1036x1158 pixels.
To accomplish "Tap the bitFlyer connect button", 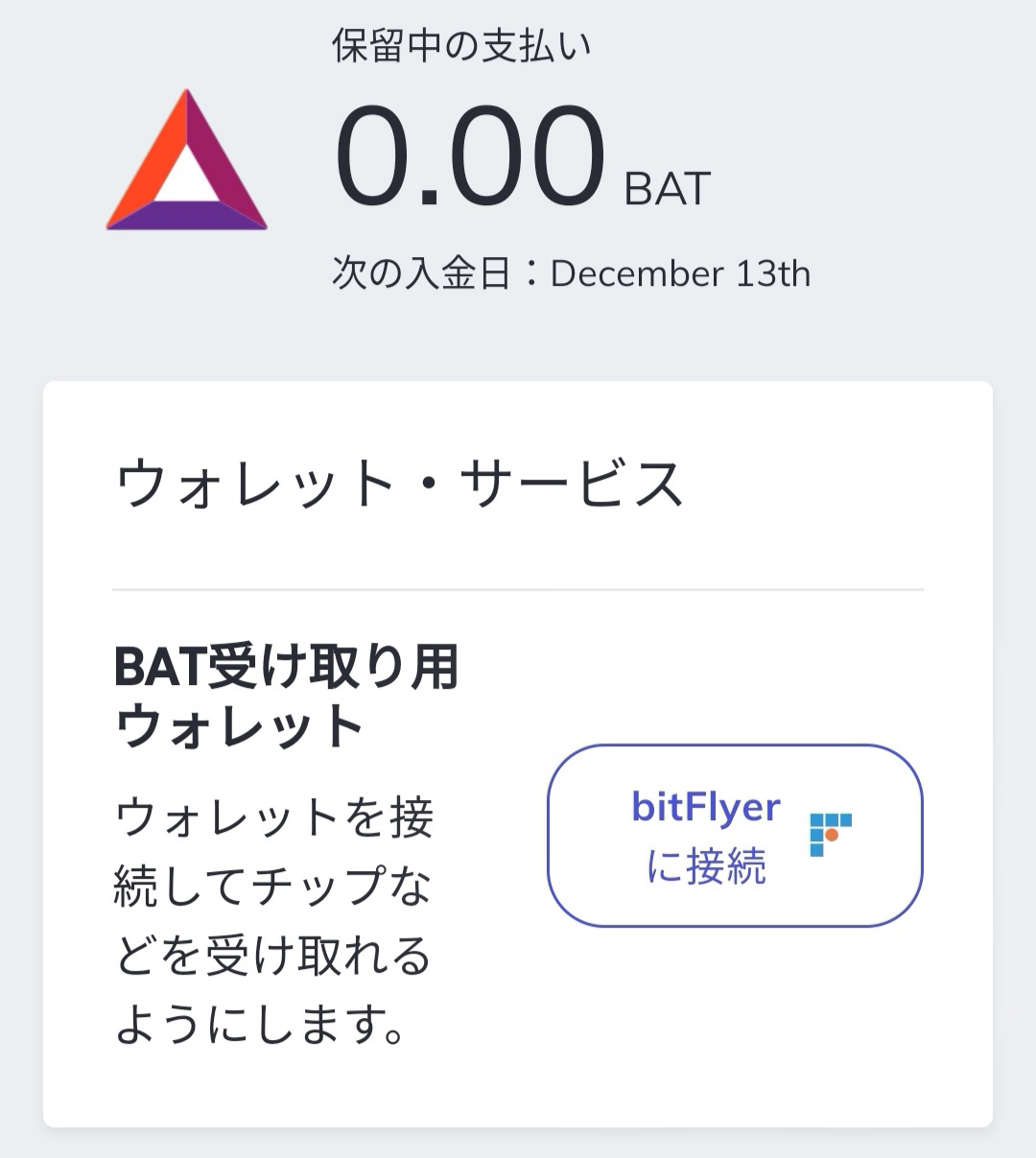I will coord(734,836).
